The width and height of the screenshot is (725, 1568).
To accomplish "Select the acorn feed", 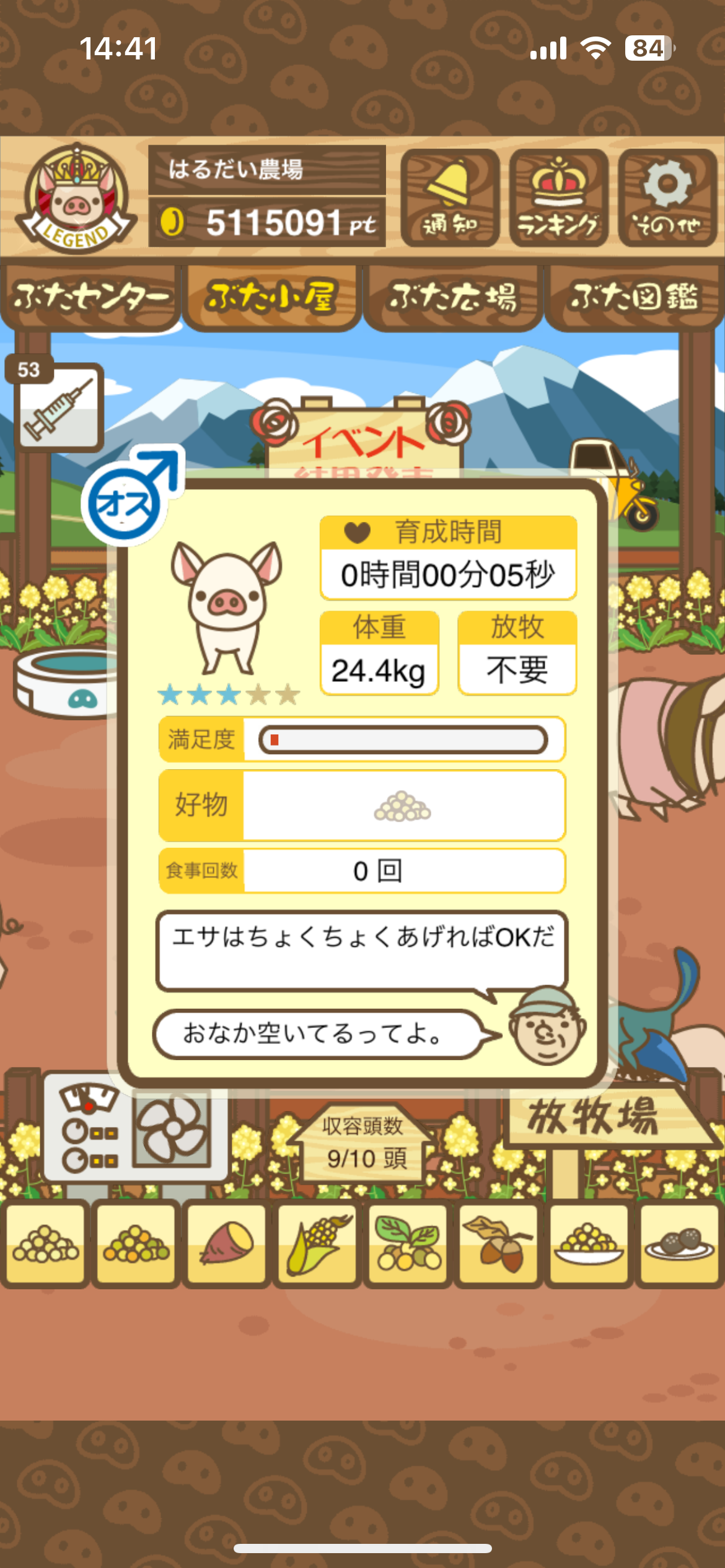I will pos(499,1244).
